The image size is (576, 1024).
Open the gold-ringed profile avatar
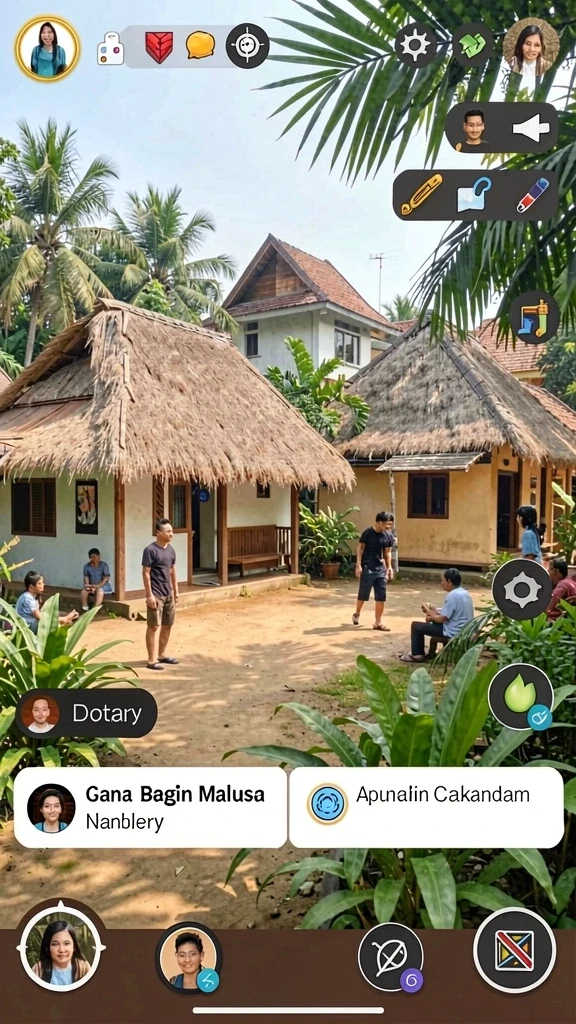coord(48,48)
